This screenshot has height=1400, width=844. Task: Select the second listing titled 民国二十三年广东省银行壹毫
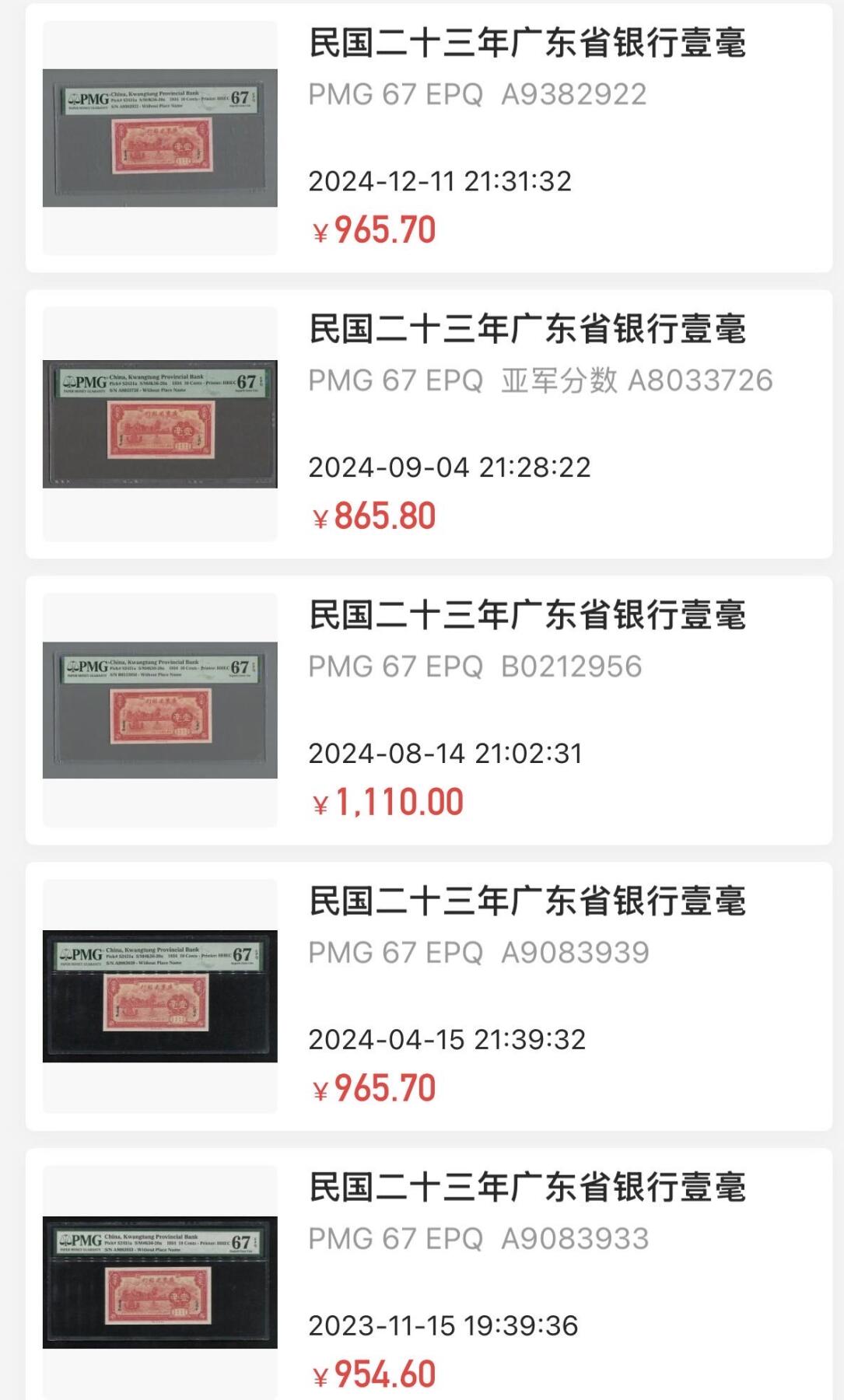(529, 331)
